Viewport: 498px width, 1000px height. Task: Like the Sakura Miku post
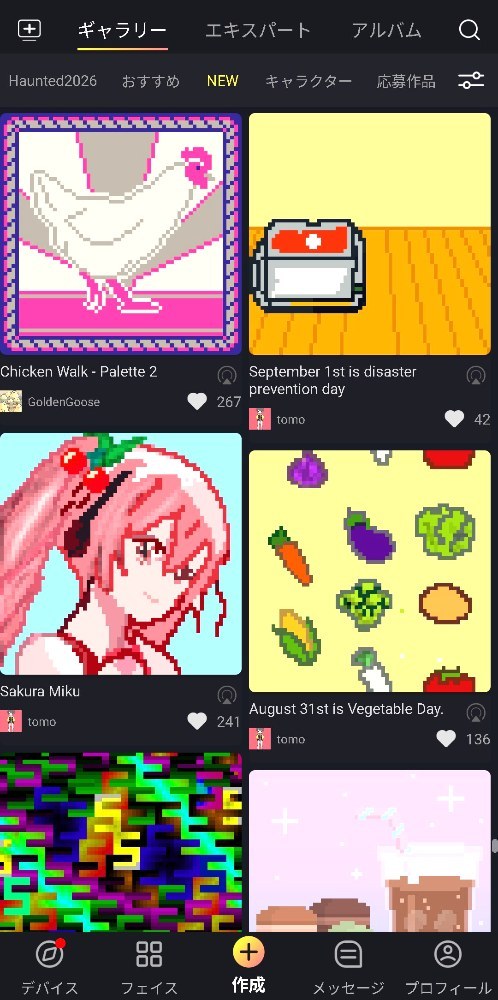pyautogui.click(x=197, y=721)
